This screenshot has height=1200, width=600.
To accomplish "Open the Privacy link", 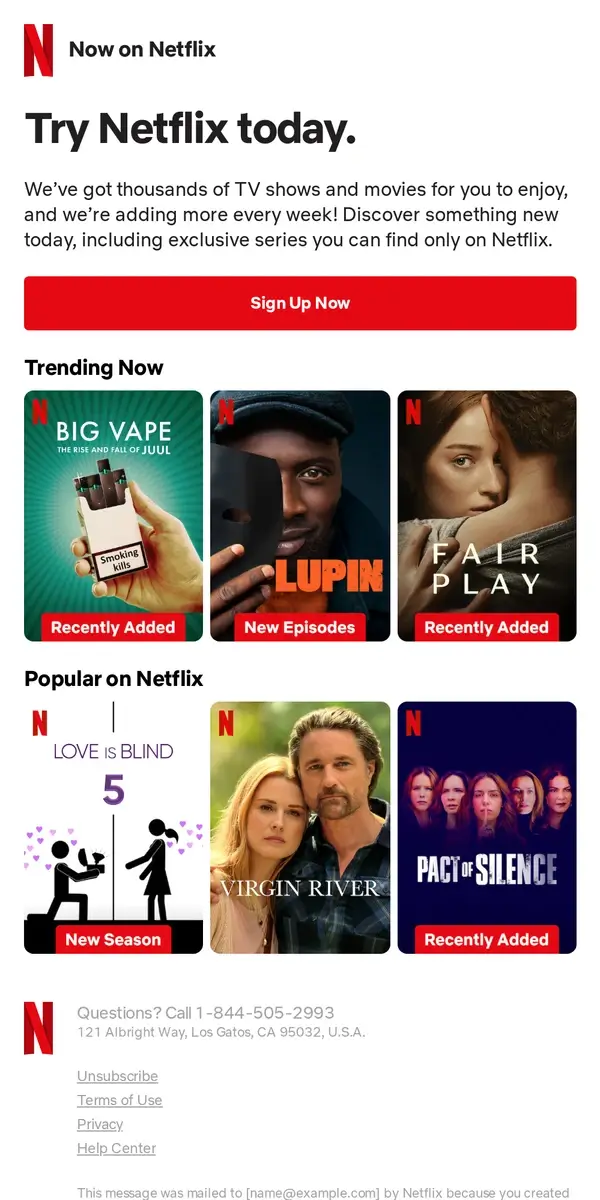I will [100, 1124].
